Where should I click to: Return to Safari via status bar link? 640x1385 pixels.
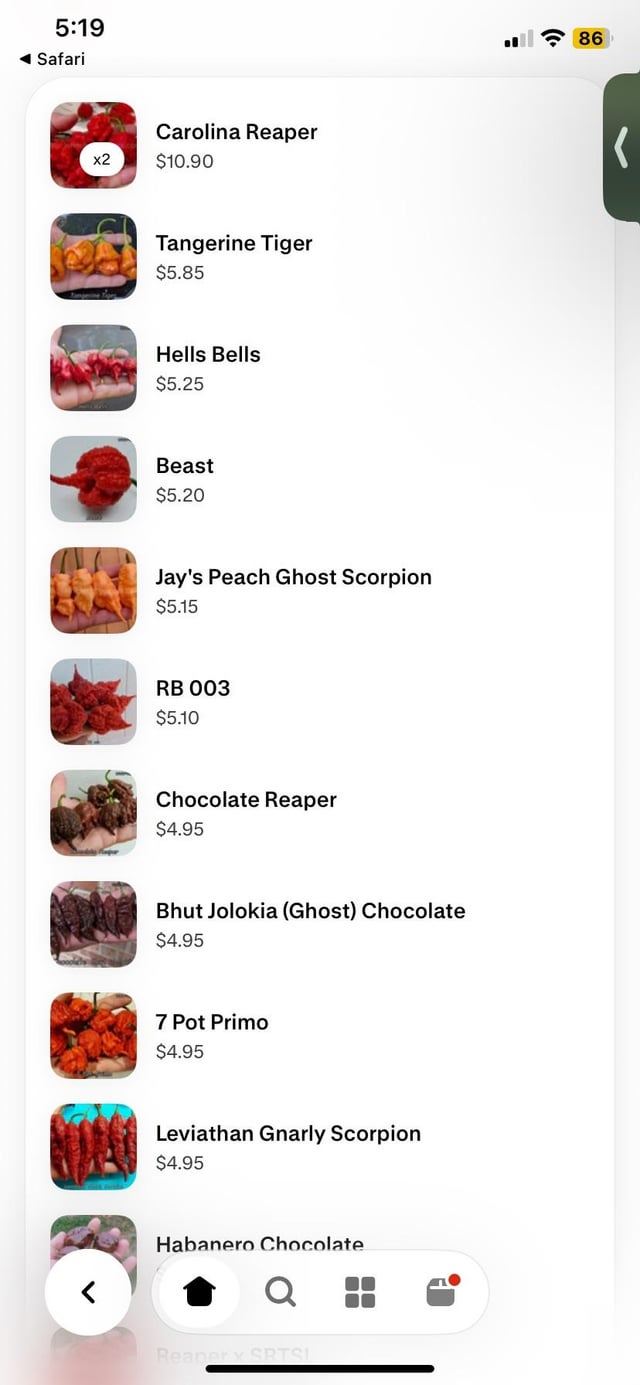pos(53,59)
